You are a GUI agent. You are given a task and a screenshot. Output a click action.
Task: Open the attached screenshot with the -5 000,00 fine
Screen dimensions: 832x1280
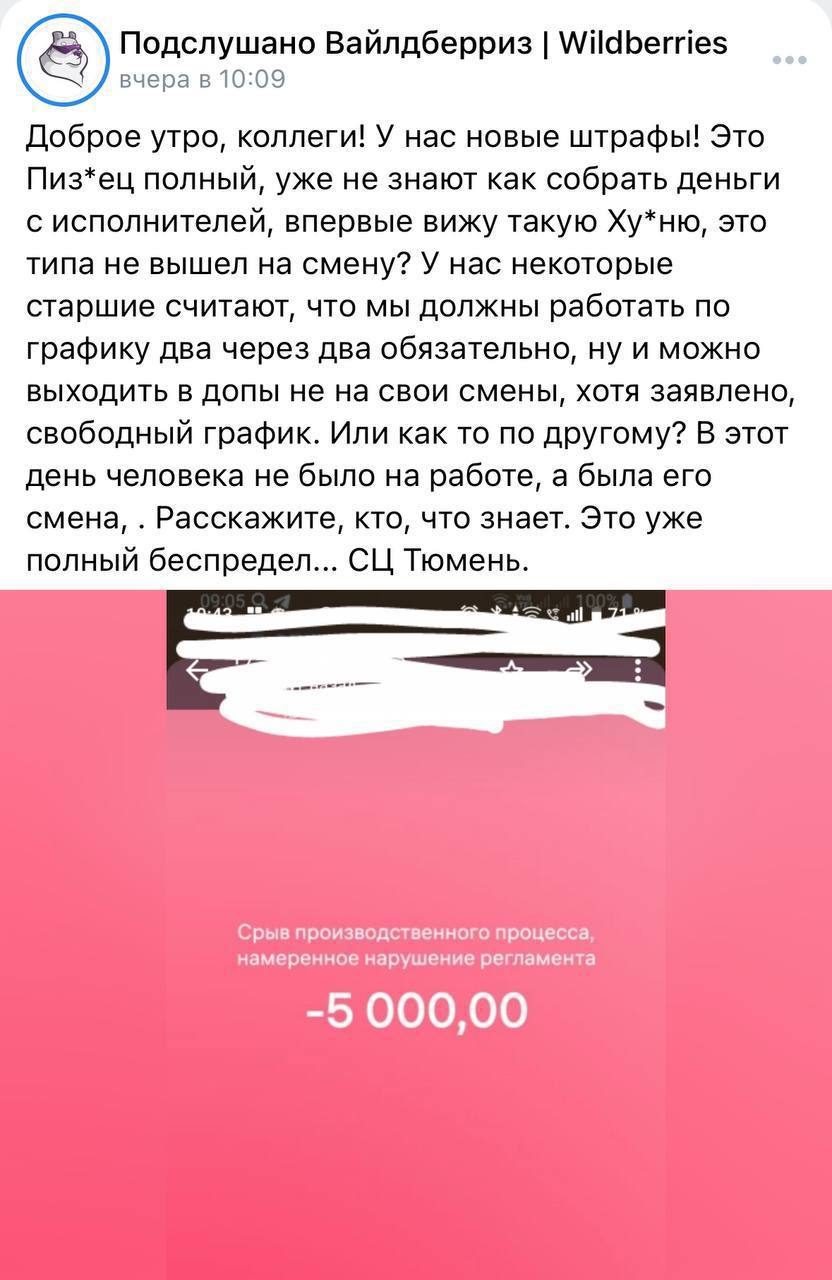(416, 935)
